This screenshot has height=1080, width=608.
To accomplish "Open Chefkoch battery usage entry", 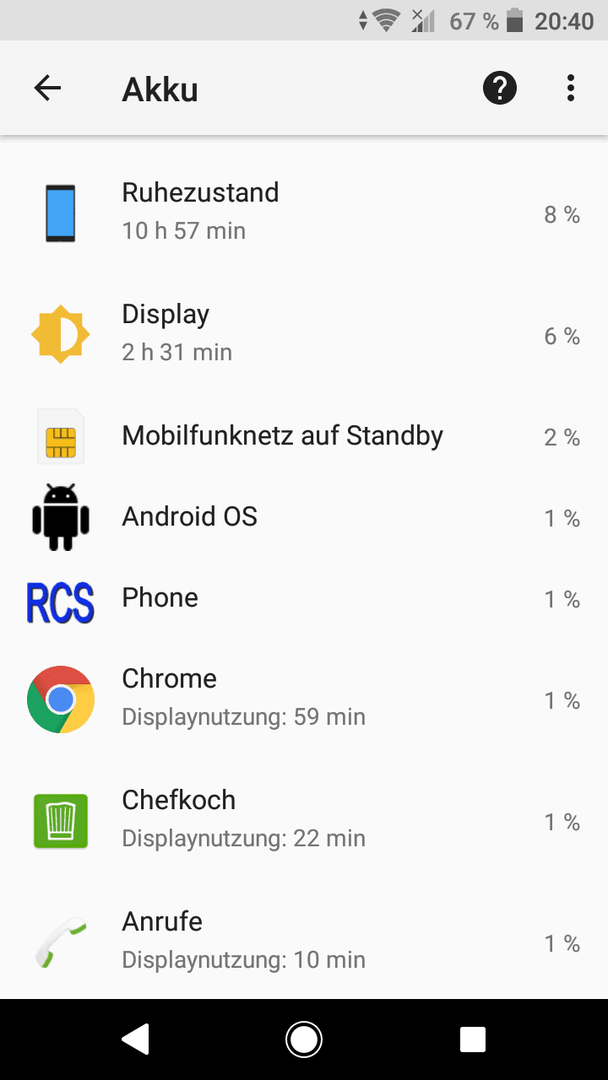I will point(304,821).
